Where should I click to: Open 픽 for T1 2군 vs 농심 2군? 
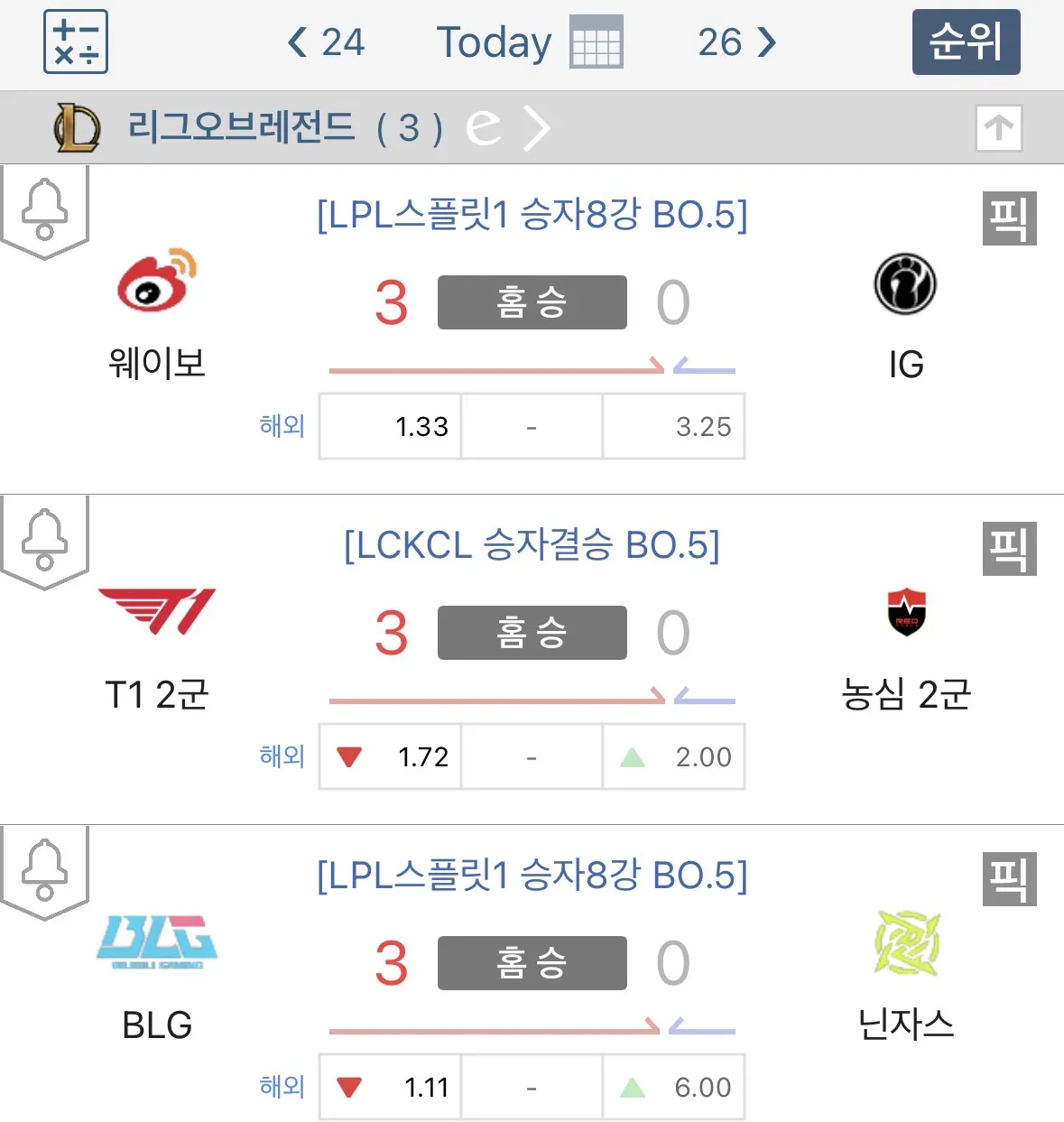[x=1009, y=549]
